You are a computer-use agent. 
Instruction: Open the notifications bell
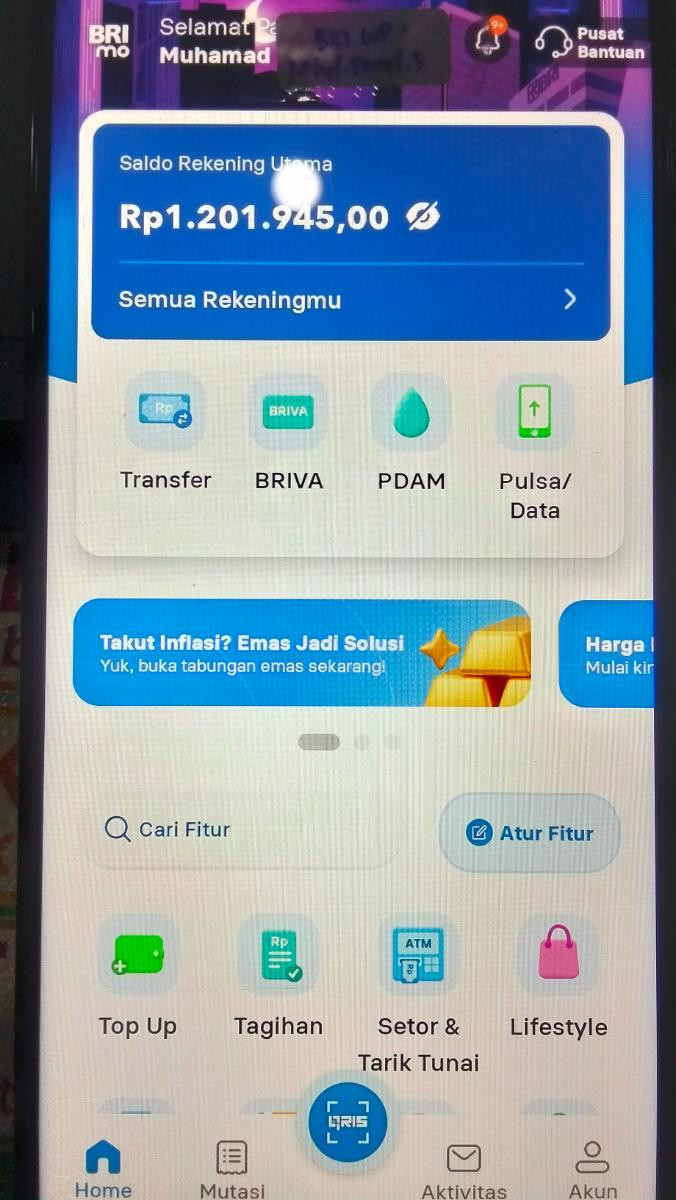[x=489, y=39]
